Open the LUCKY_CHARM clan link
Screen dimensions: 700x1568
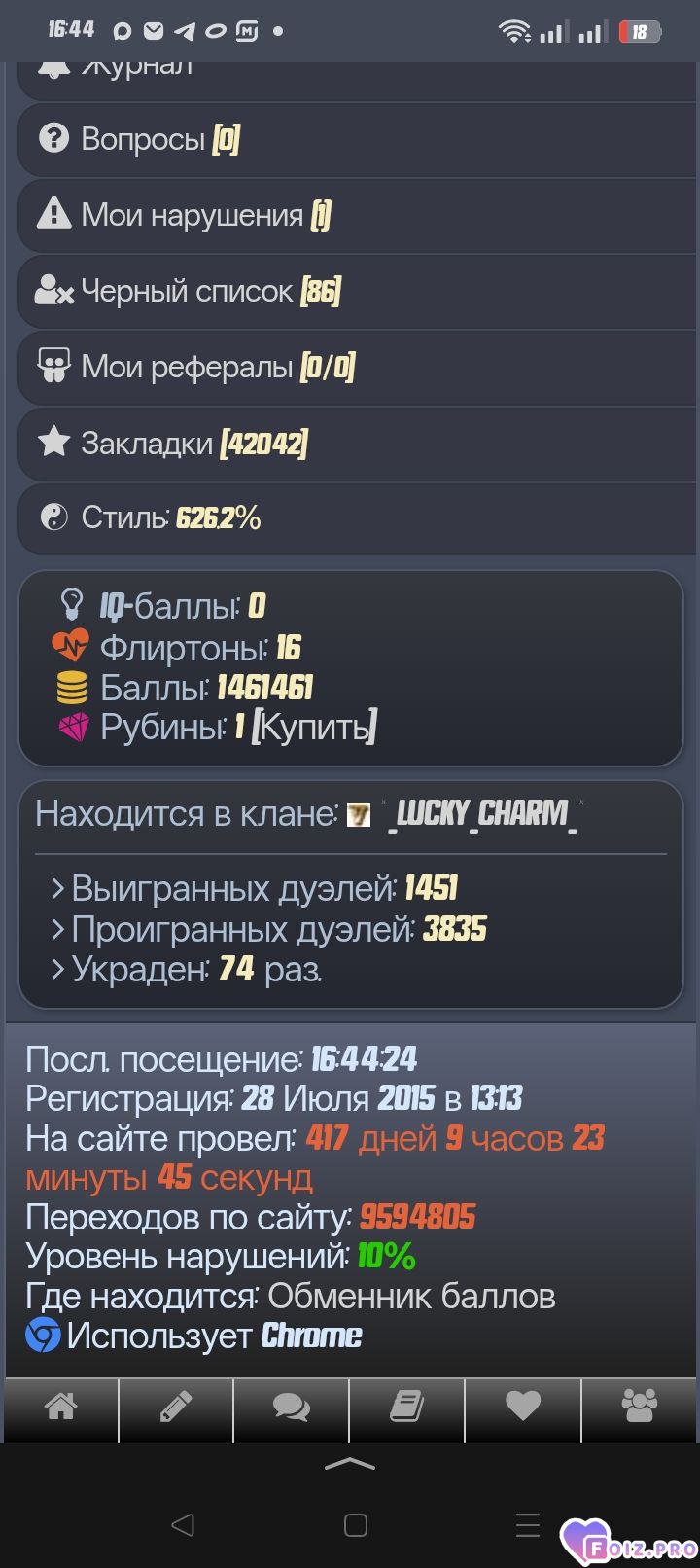pos(483,813)
